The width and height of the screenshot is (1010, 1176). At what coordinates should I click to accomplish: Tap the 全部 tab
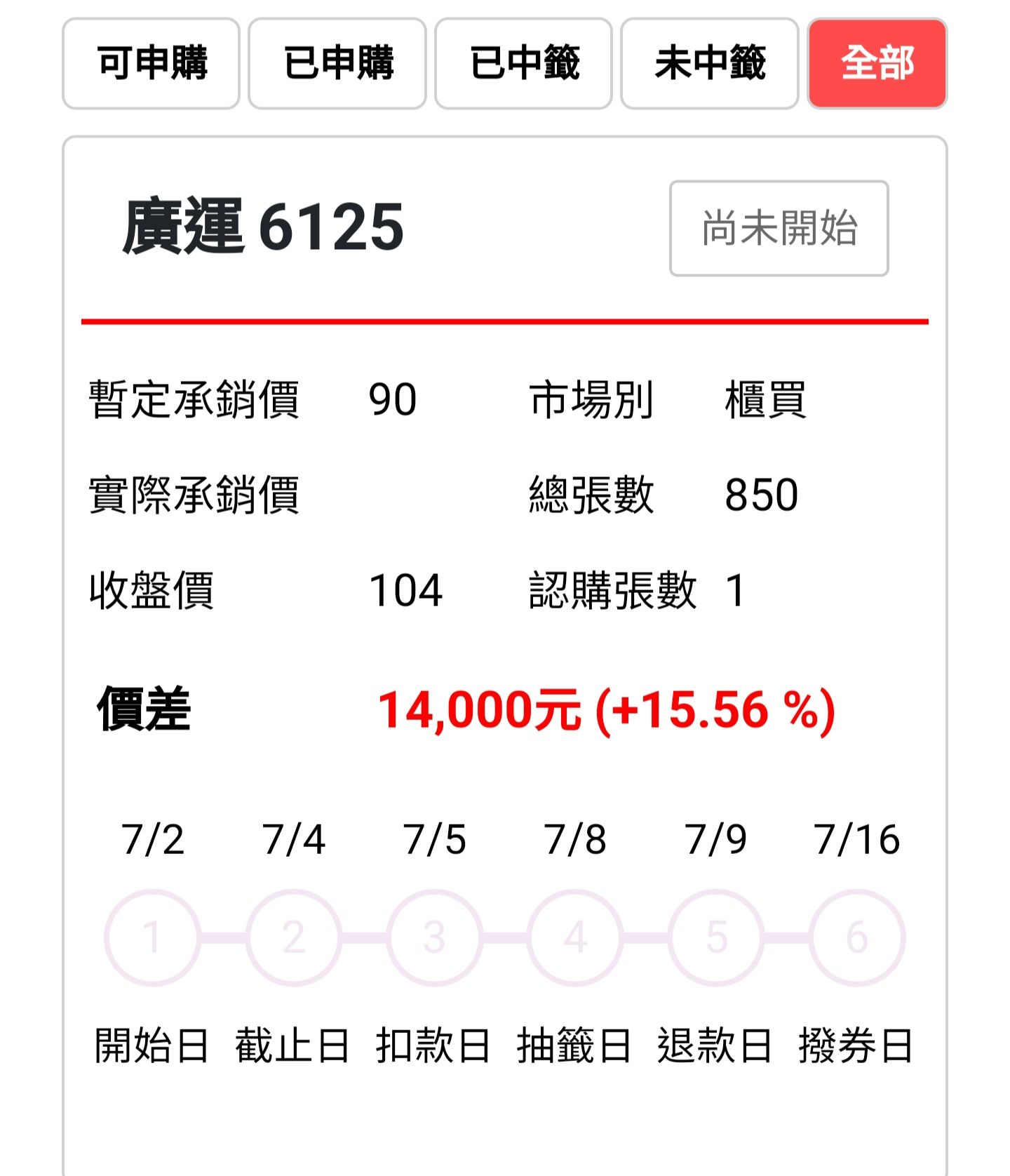pos(877,63)
